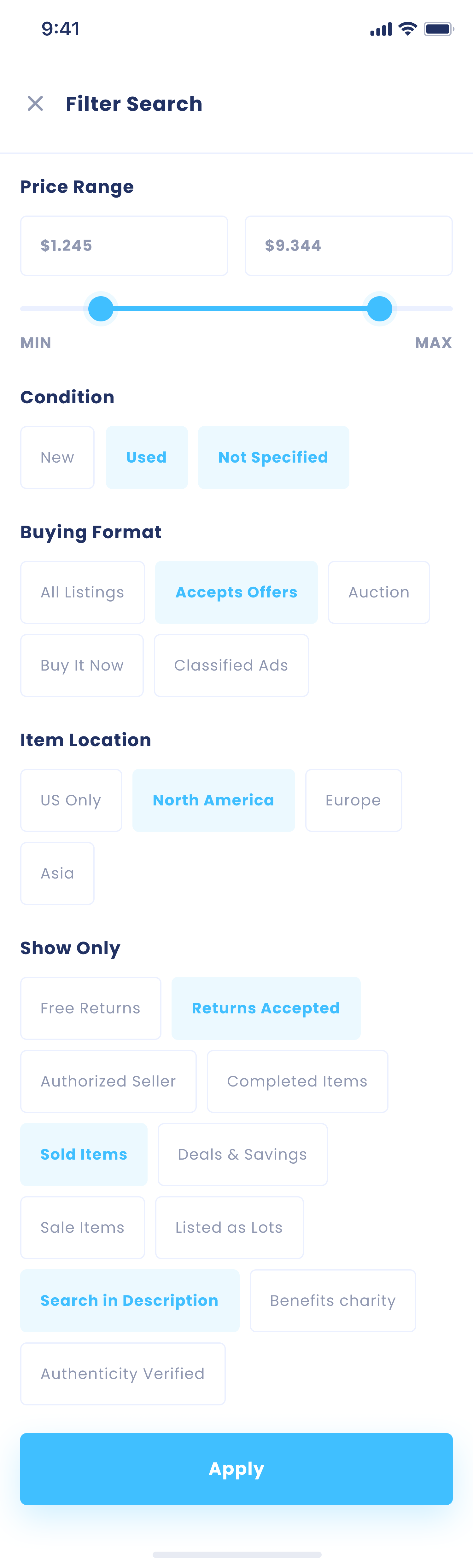Tap the maximum price slider handle
Image resolution: width=473 pixels, height=1568 pixels.
tap(380, 308)
